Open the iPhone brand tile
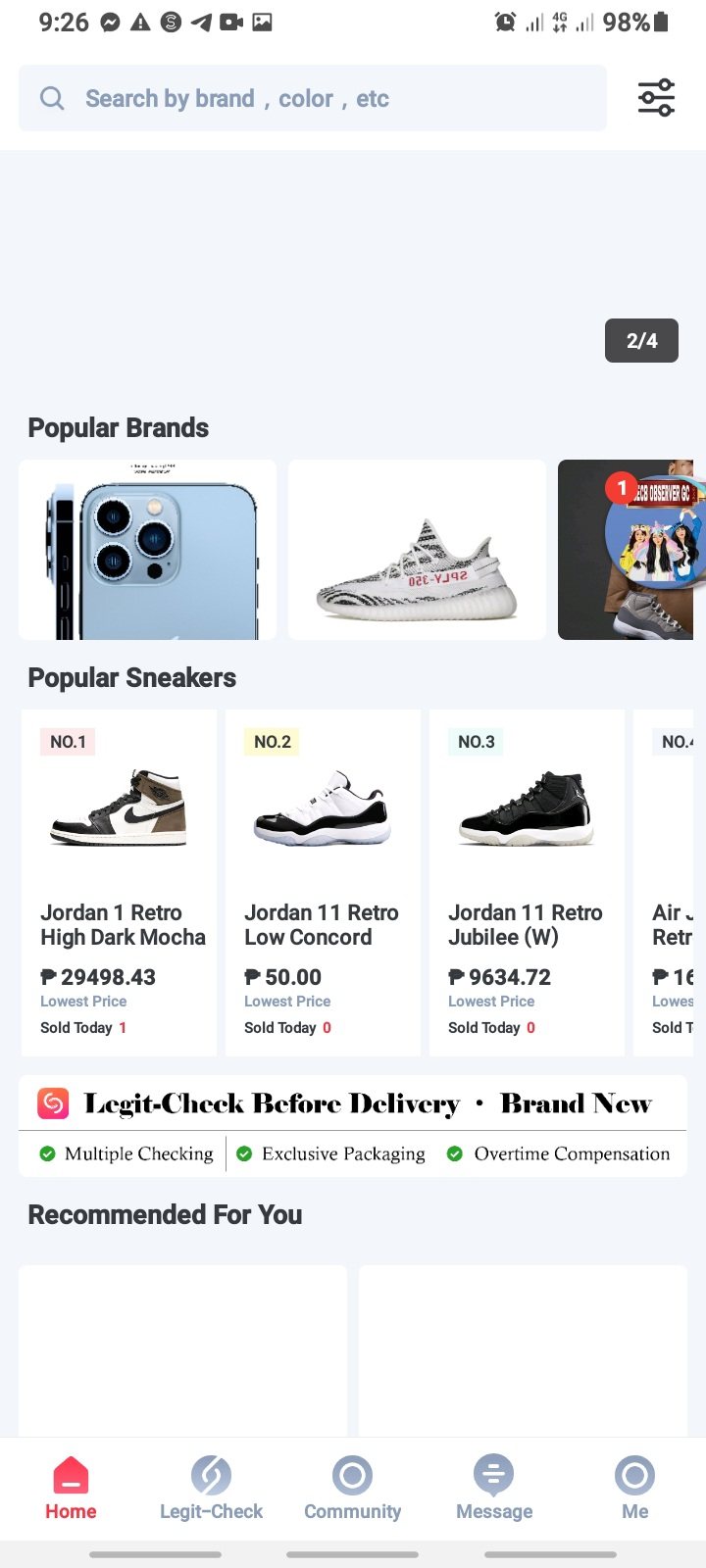Image resolution: width=706 pixels, height=1568 pixels. click(148, 550)
